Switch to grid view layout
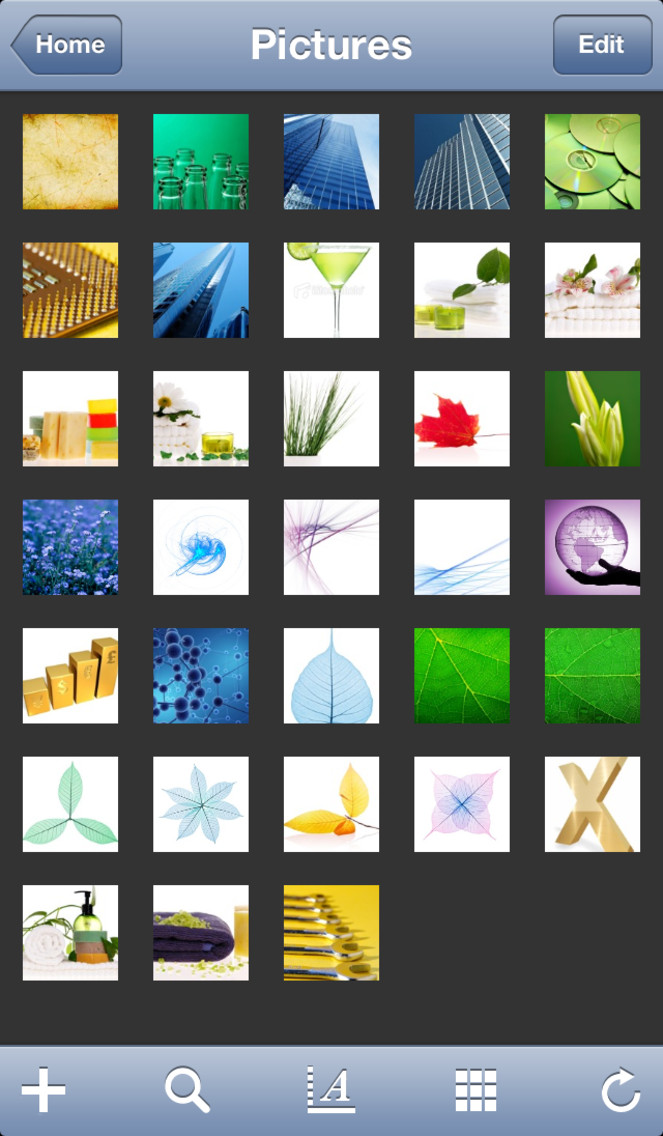This screenshot has height=1136, width=663. tap(476, 1090)
